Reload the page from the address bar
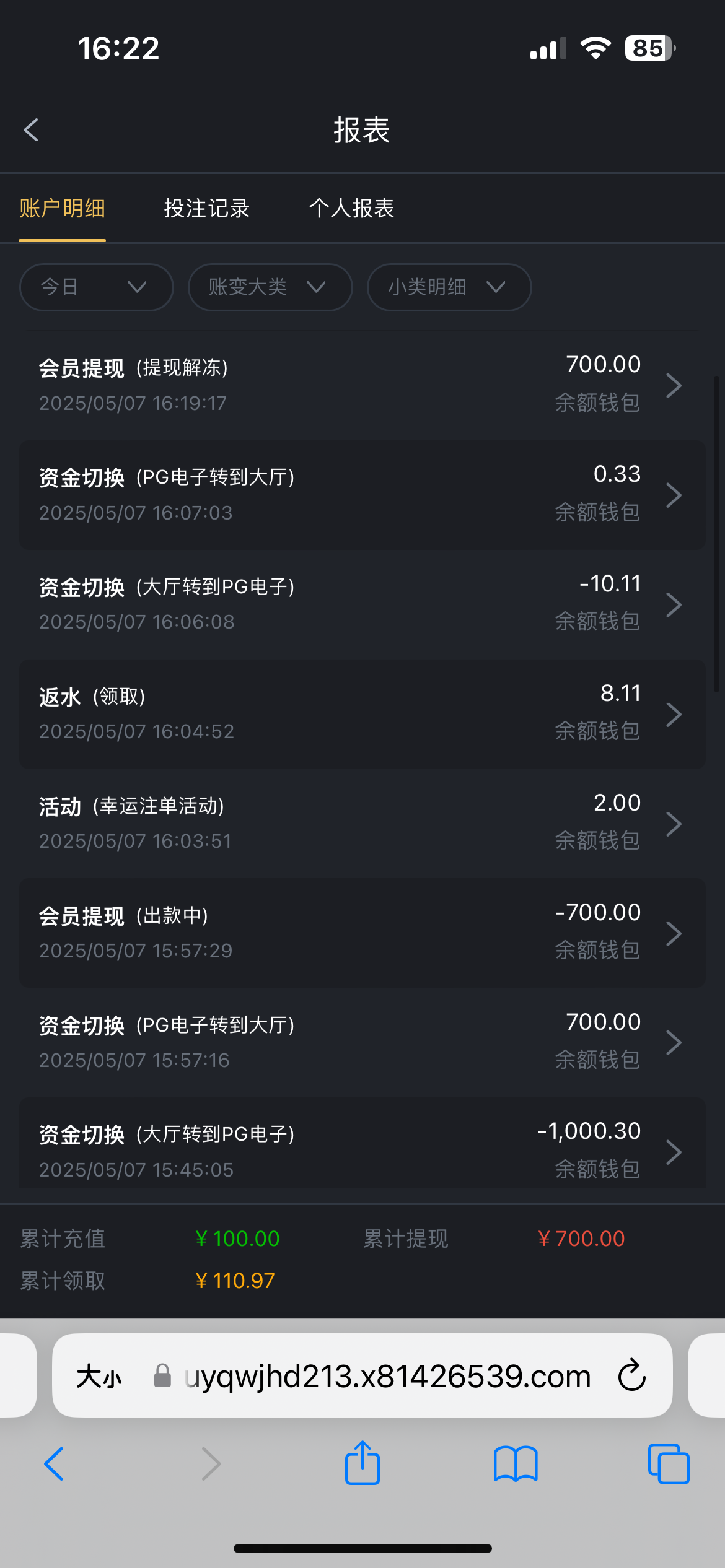The image size is (725, 1568). tap(632, 1375)
